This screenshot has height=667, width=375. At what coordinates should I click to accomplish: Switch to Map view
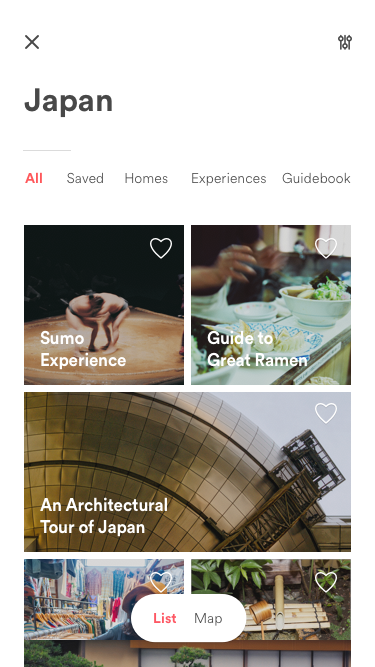click(x=208, y=618)
